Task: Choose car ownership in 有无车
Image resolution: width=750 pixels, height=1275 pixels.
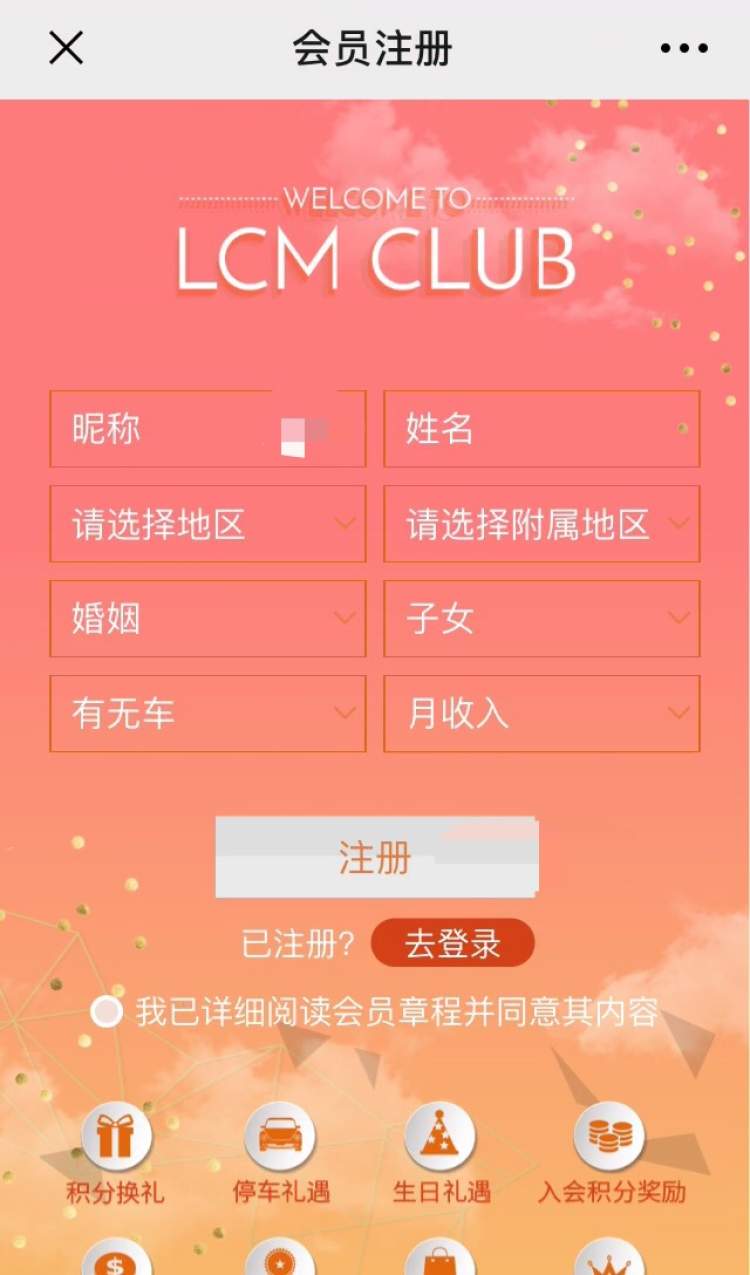Action: pyautogui.click(x=207, y=714)
